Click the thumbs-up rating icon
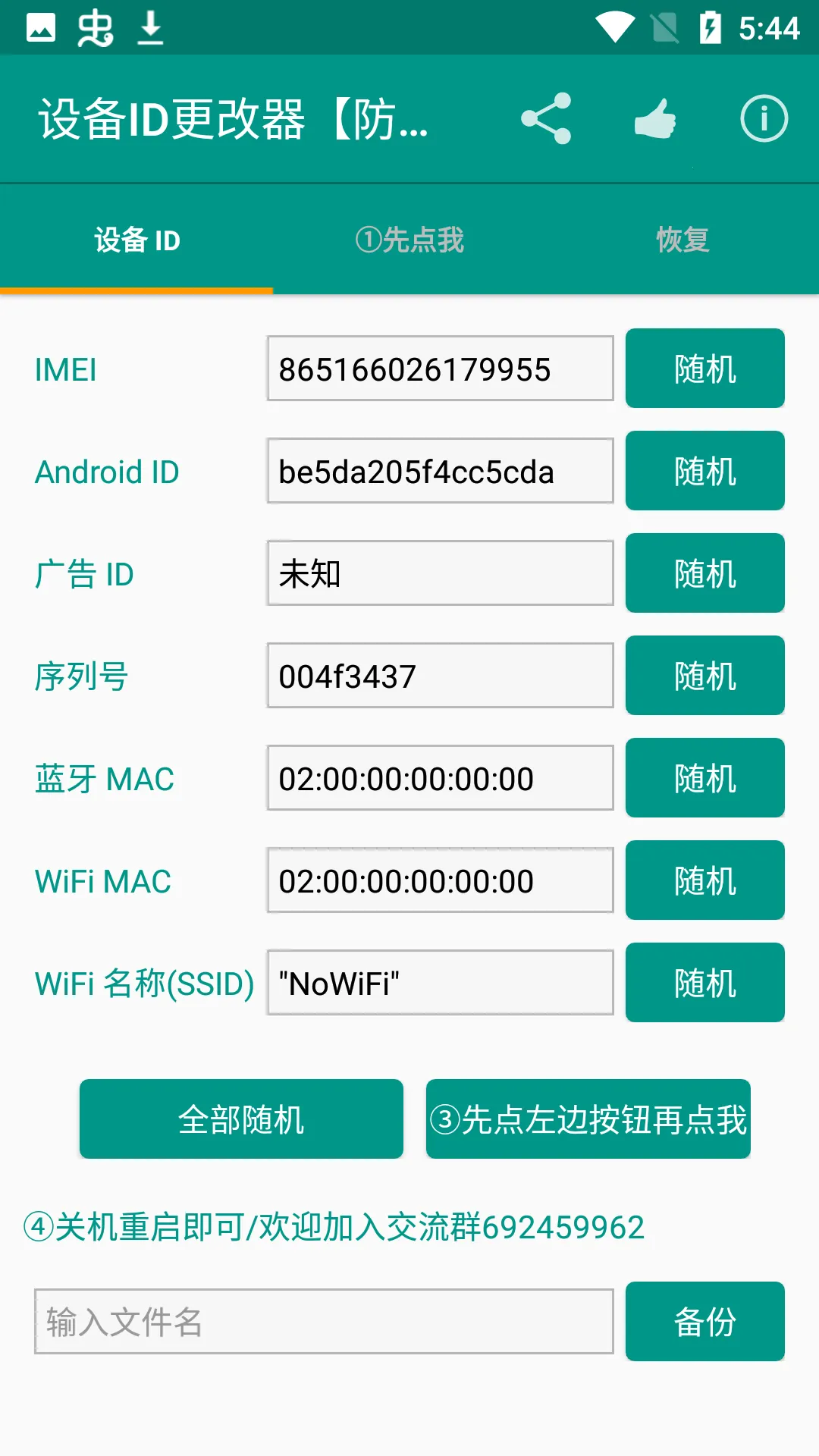Screen dimensions: 819x1456 (x=655, y=118)
